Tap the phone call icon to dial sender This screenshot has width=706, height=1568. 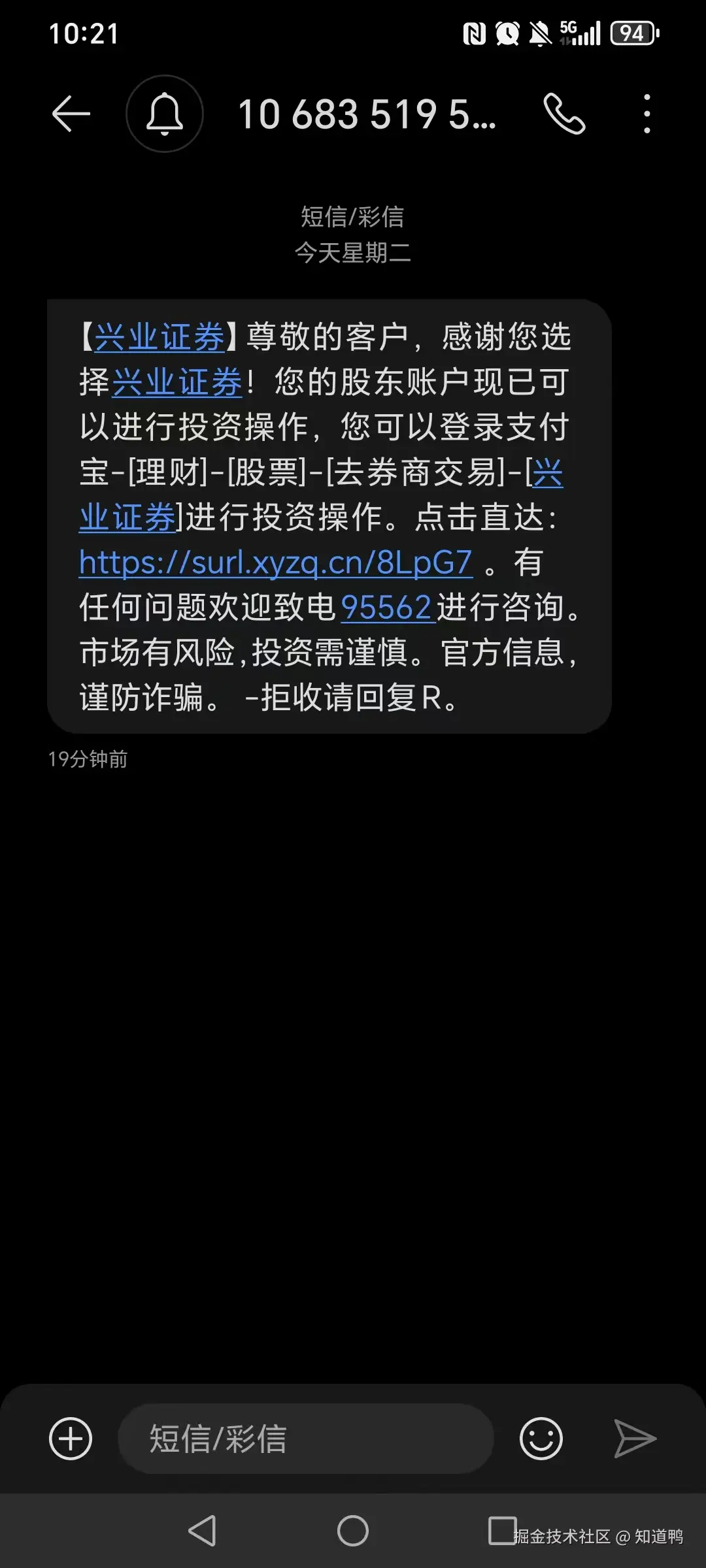click(565, 112)
